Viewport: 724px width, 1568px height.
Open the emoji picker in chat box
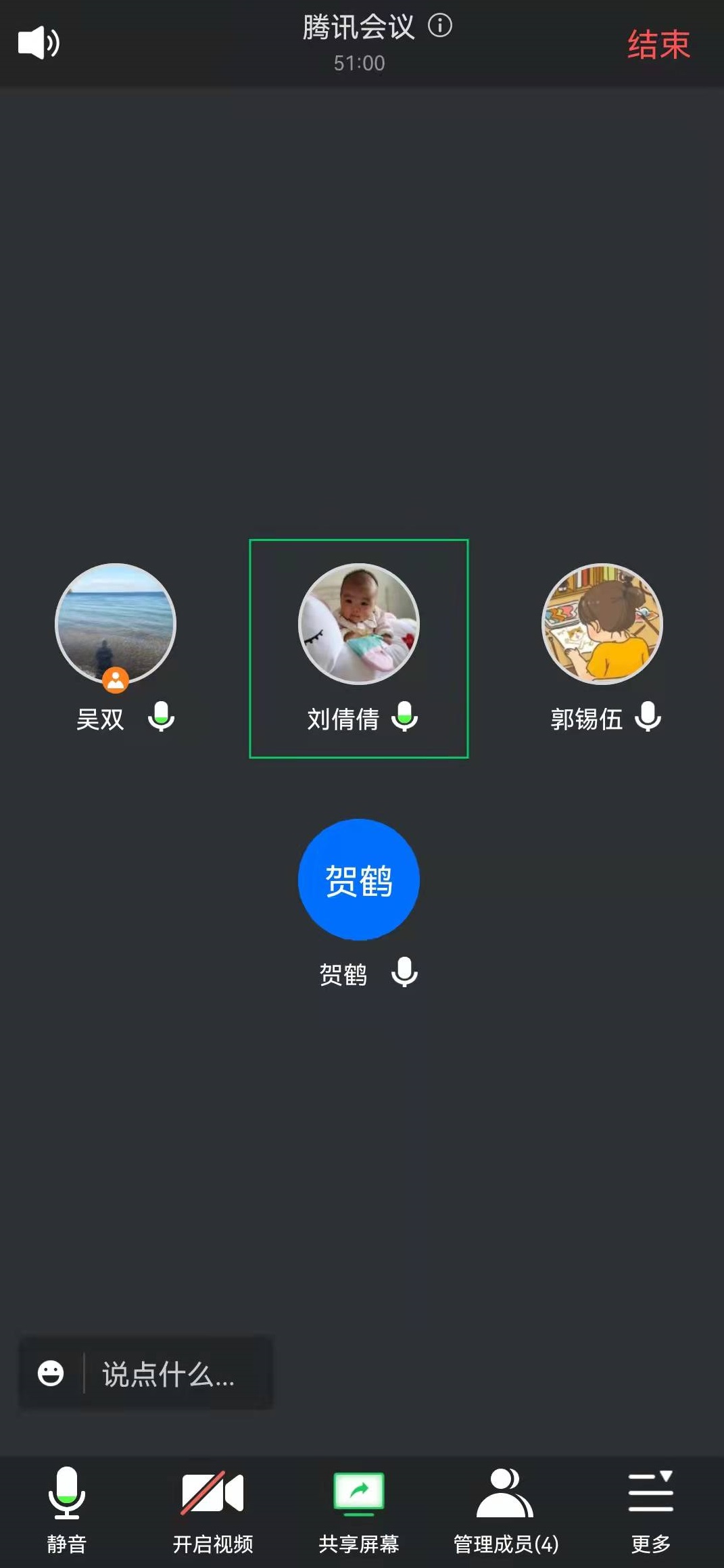point(51,1373)
